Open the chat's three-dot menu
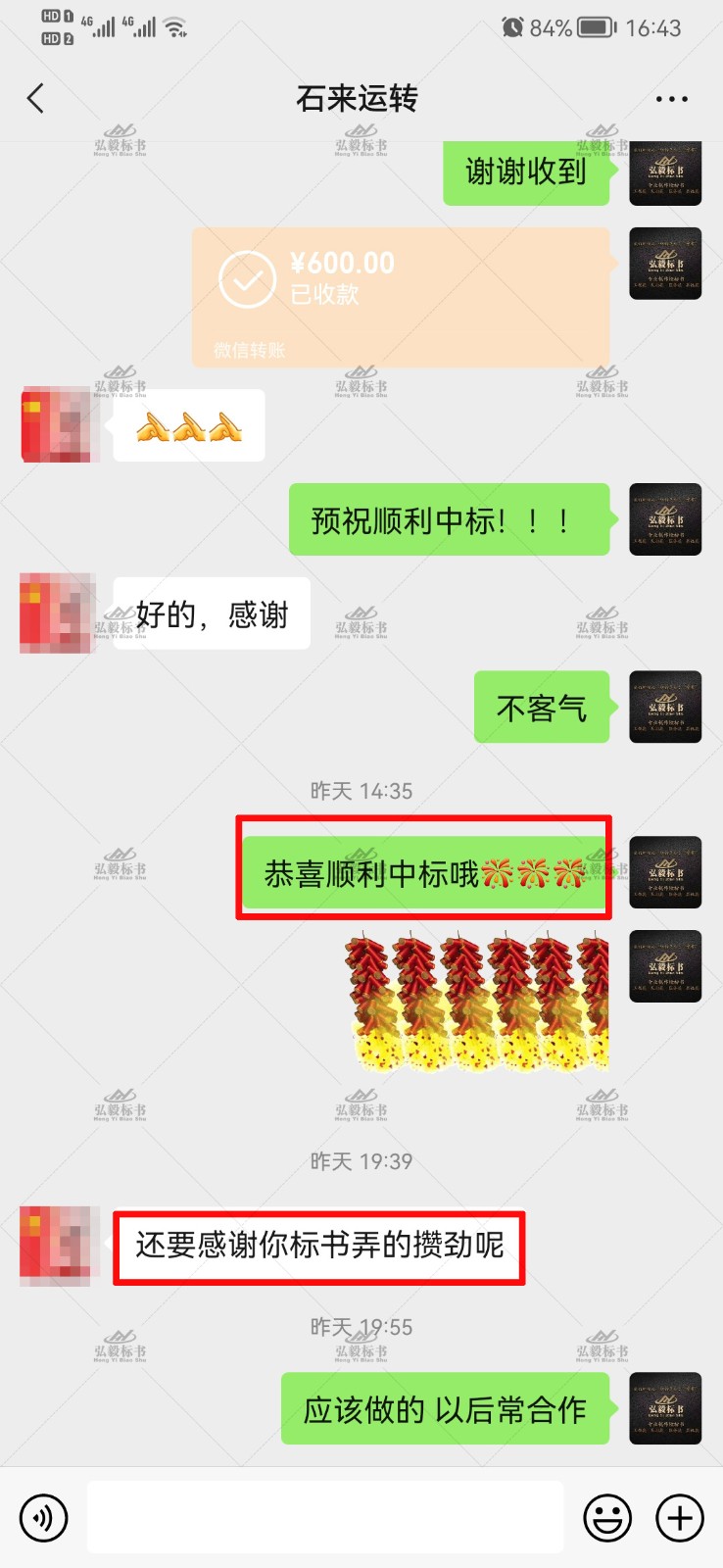This screenshot has width=723, height=1568. point(671,99)
